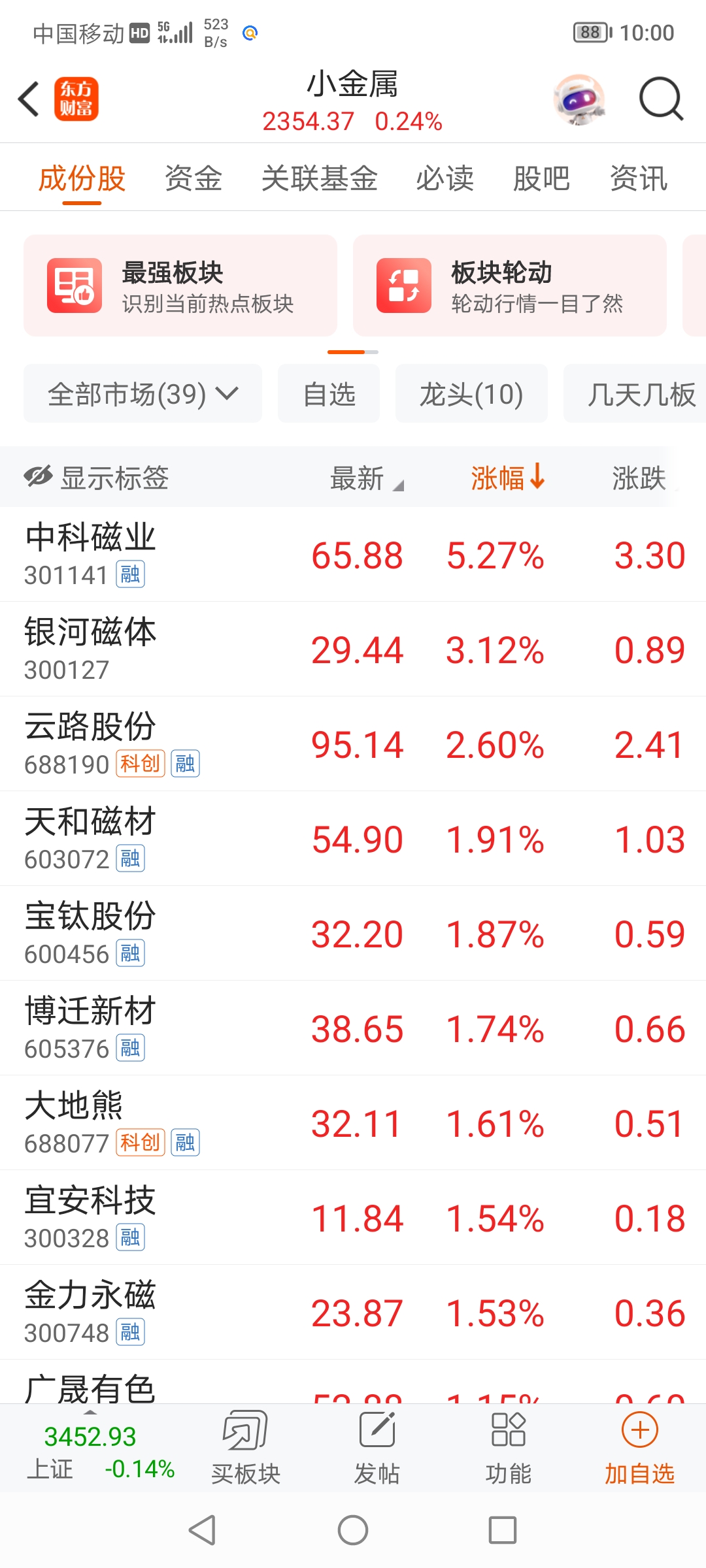Open stock 中科磁业 301141
Screen dimensions: 706x1568
(353, 555)
